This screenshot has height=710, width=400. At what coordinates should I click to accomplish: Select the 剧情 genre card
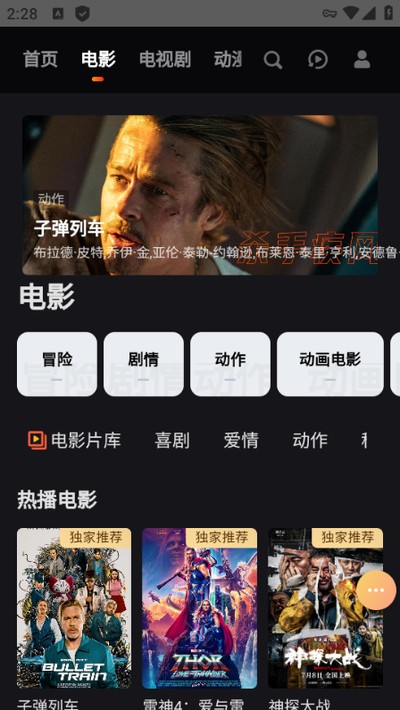click(x=144, y=364)
